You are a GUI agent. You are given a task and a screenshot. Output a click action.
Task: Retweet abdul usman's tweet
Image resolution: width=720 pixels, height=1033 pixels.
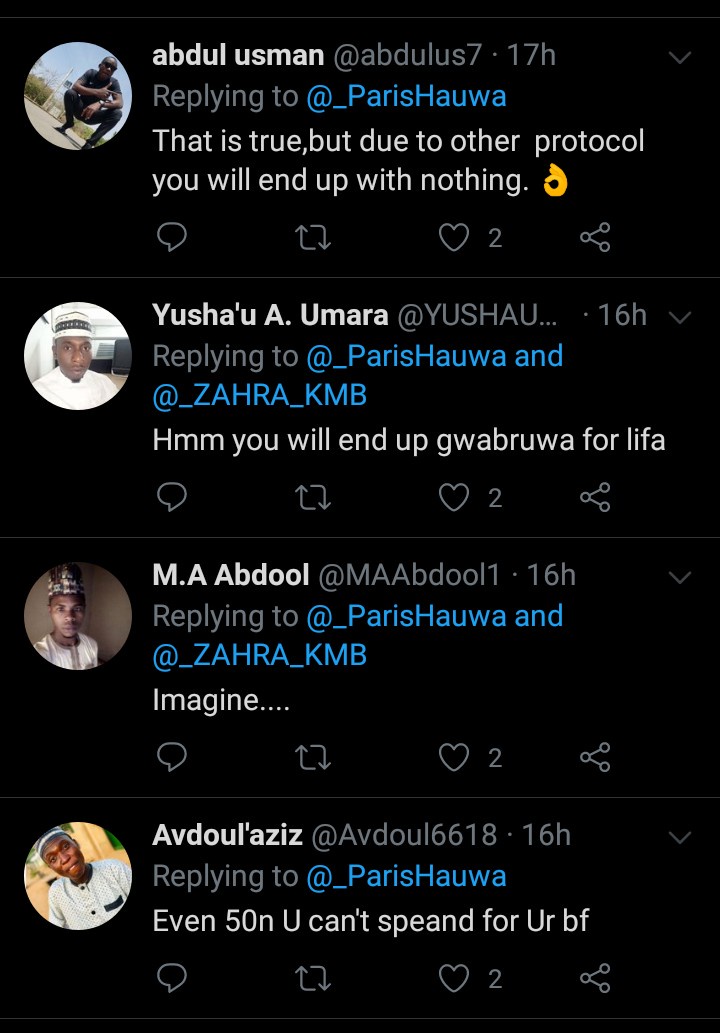tap(314, 237)
